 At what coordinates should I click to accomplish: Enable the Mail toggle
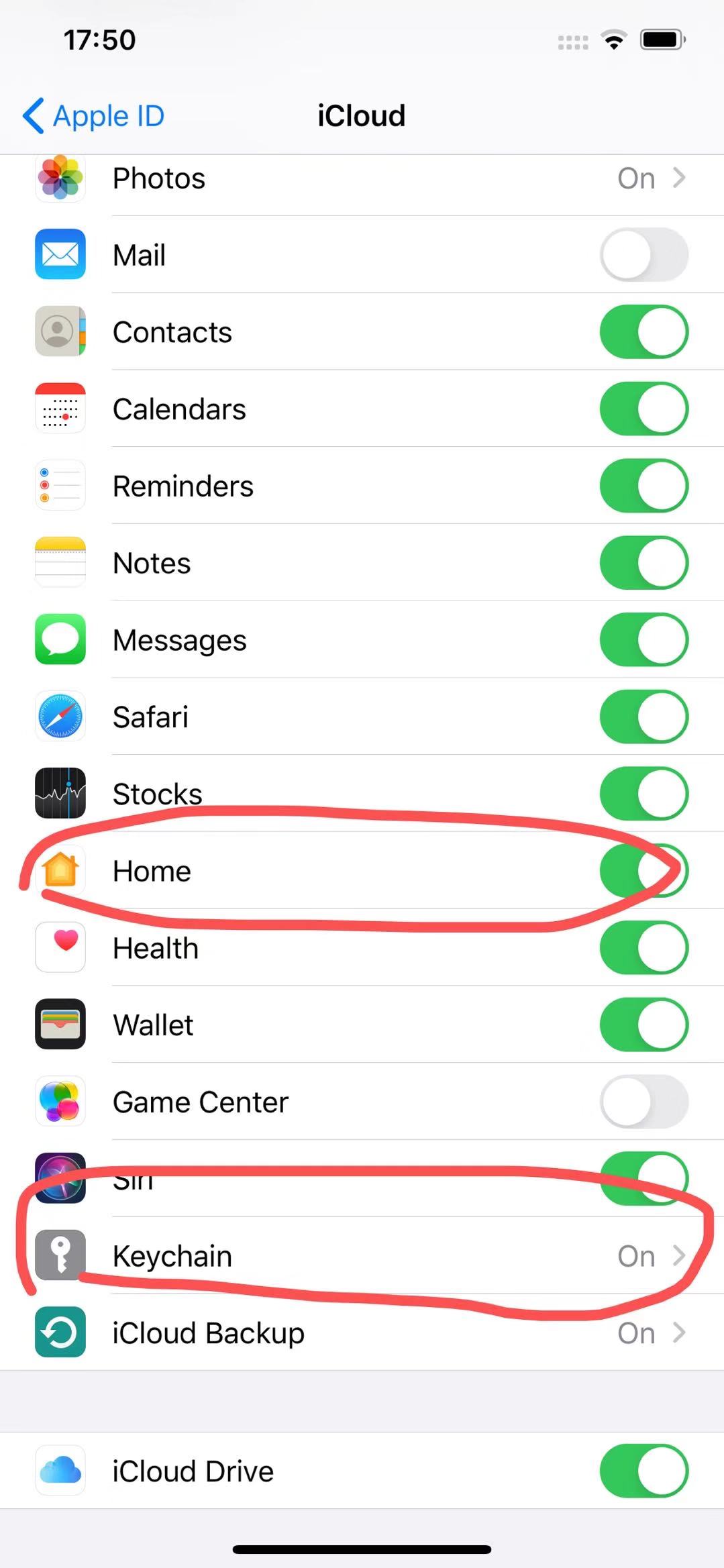click(x=643, y=255)
